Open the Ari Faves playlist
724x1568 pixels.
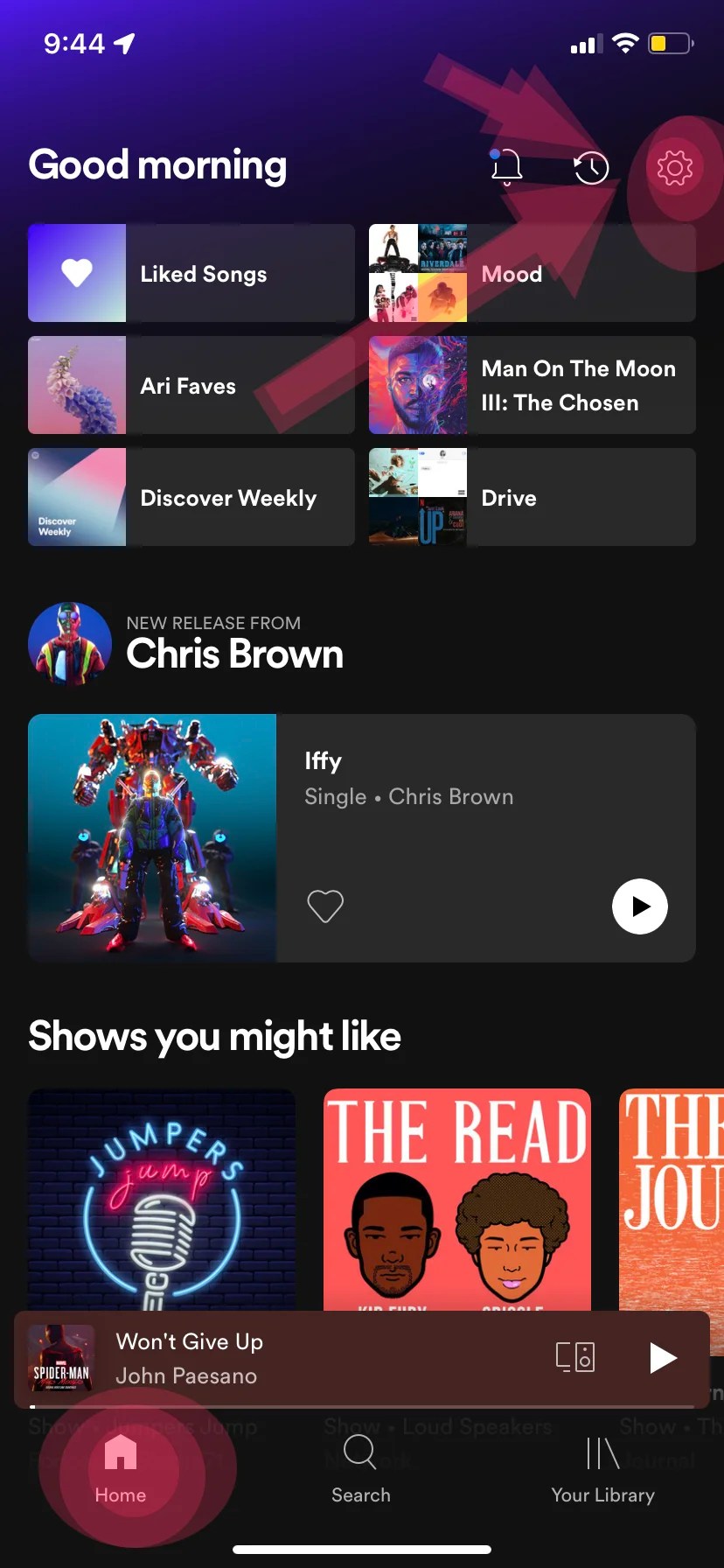point(191,385)
